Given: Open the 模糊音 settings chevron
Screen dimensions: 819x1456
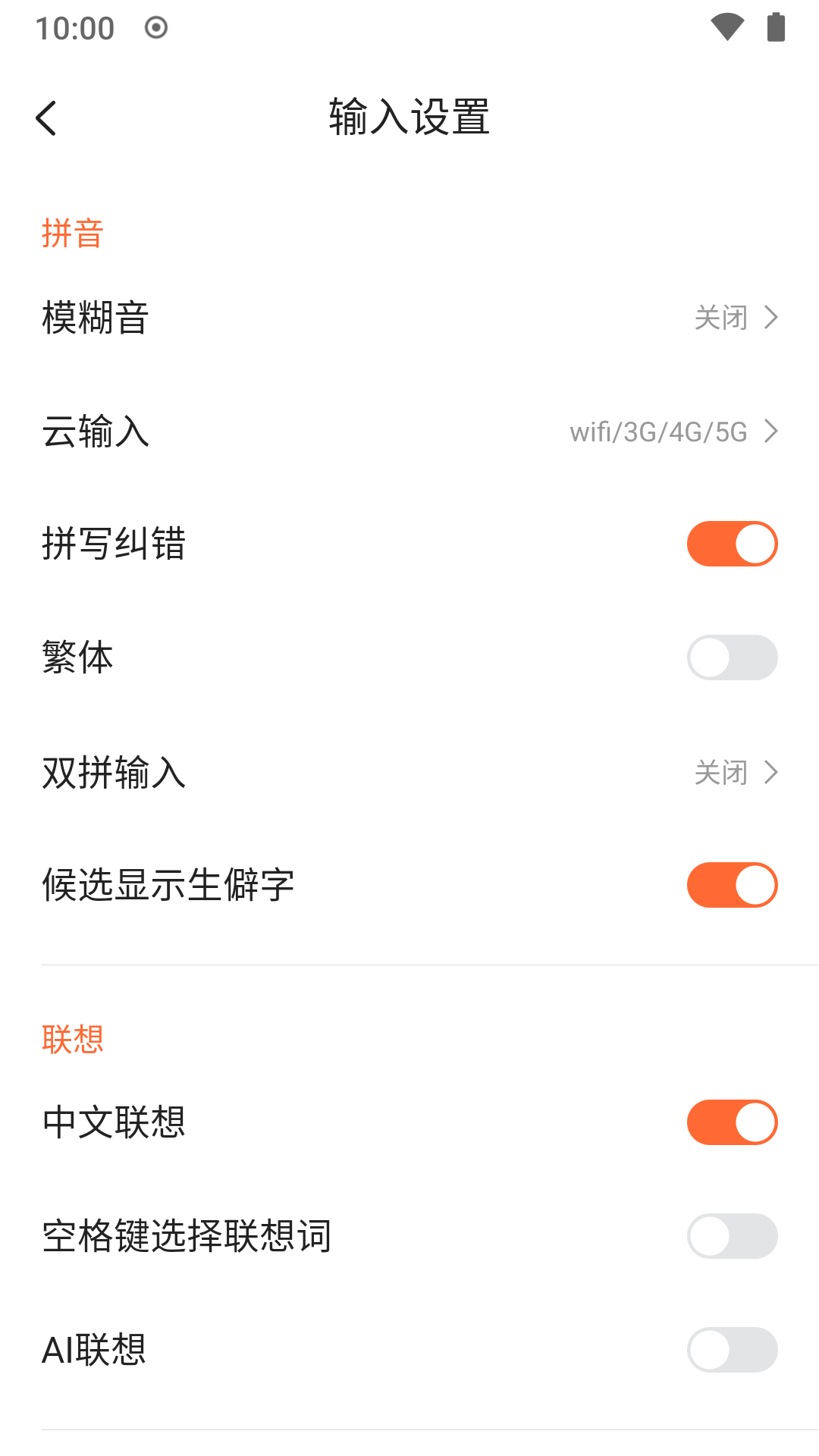Looking at the screenshot, I should coord(770,318).
